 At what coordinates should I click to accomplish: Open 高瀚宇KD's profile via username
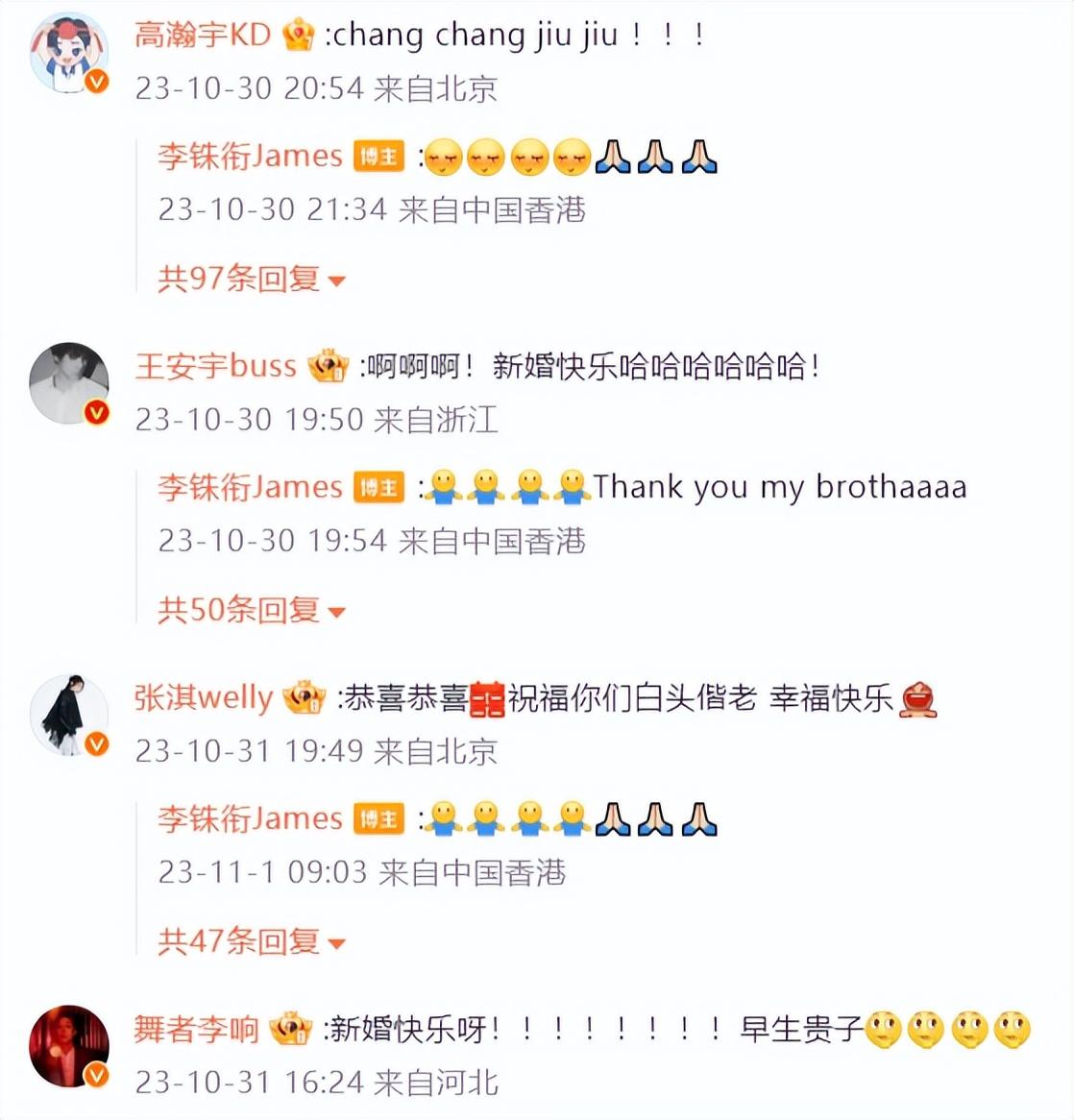[x=203, y=36]
